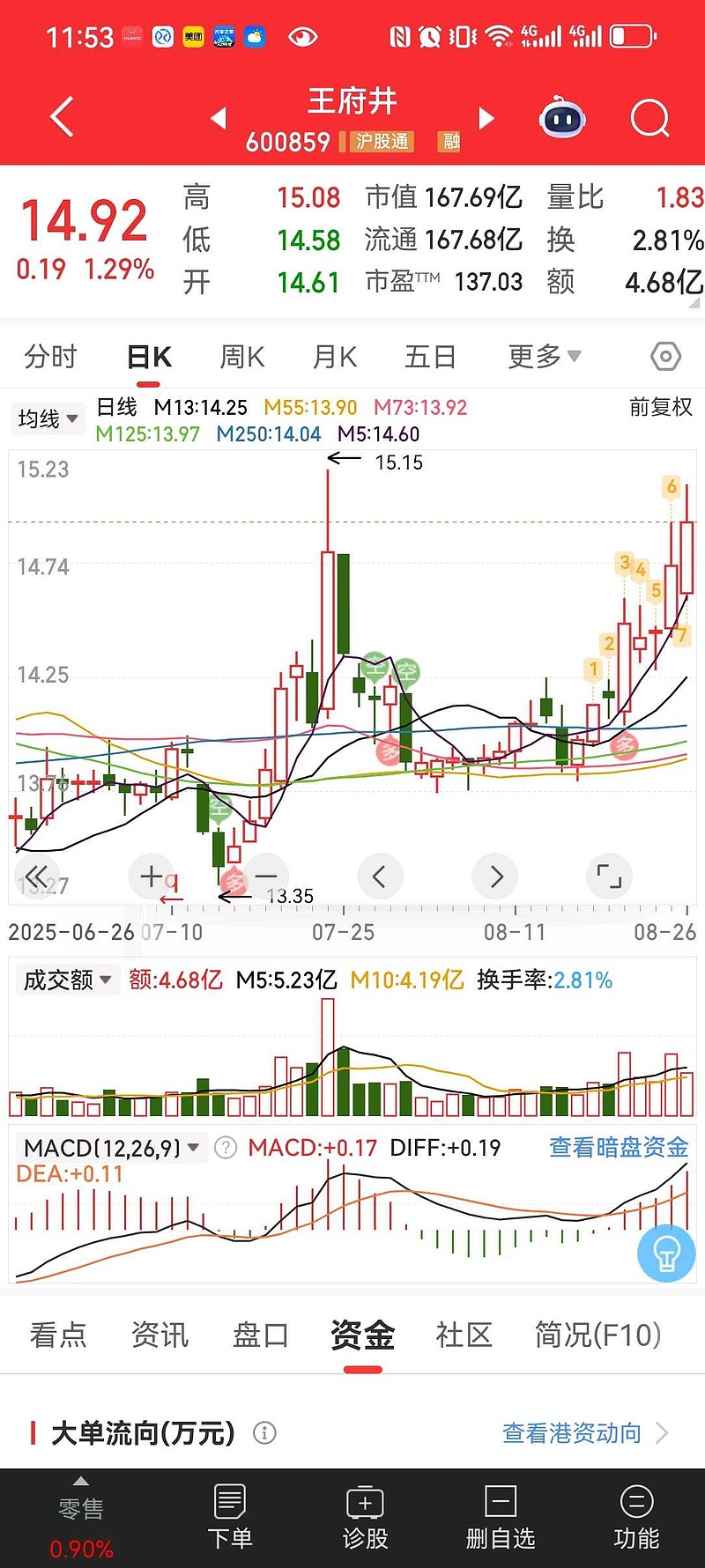
Task: Expand the chart to fullscreen
Action: [x=609, y=876]
